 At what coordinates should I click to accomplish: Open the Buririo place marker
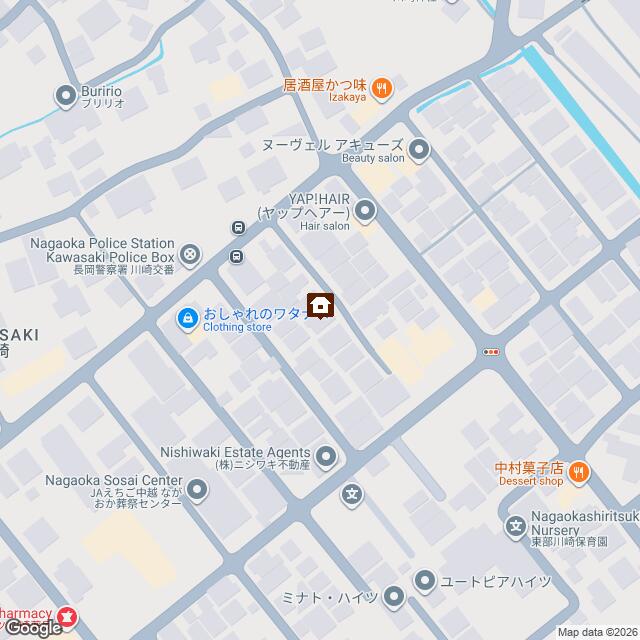coord(65,96)
